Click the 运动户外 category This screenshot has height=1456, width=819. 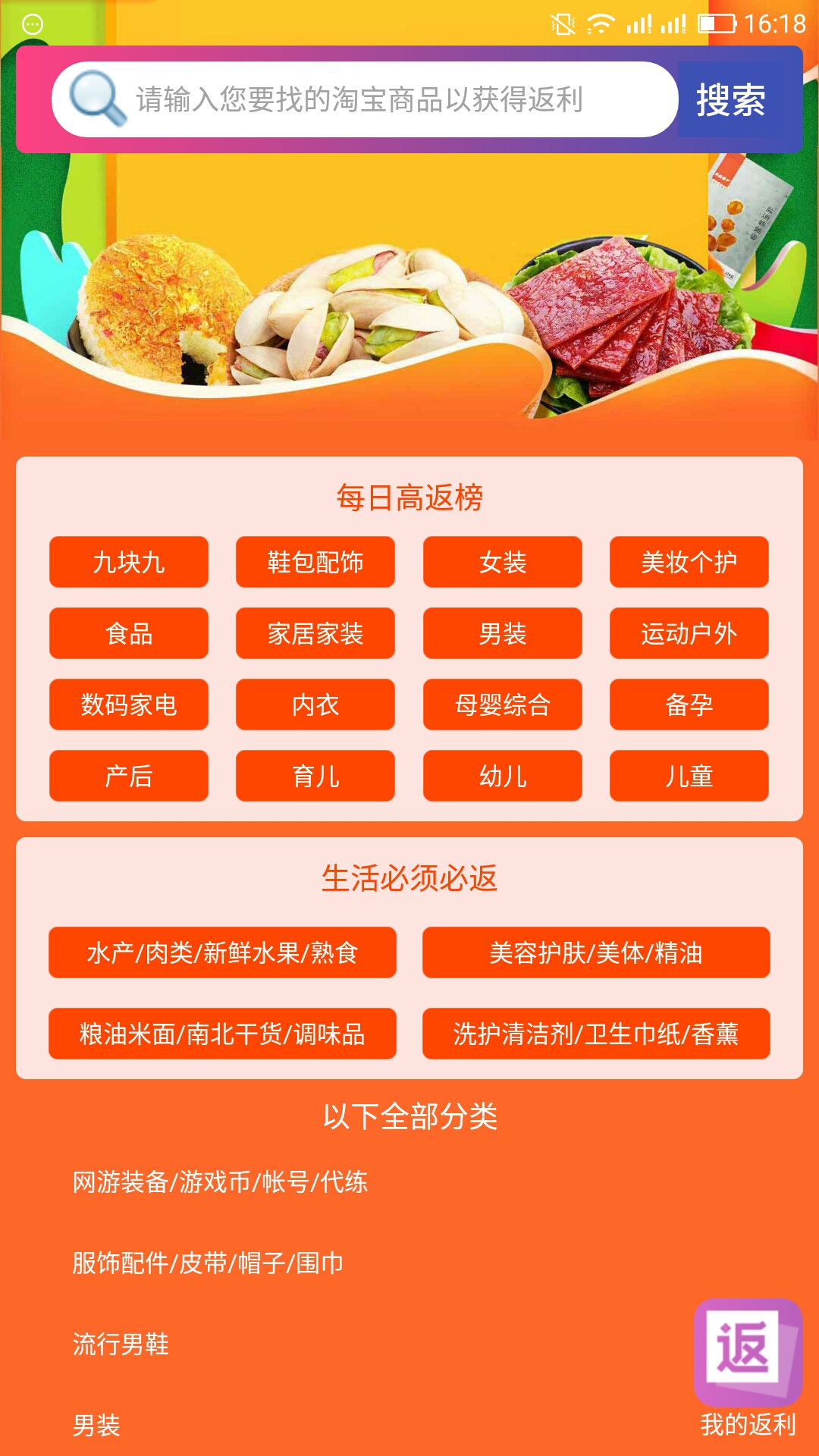click(689, 633)
